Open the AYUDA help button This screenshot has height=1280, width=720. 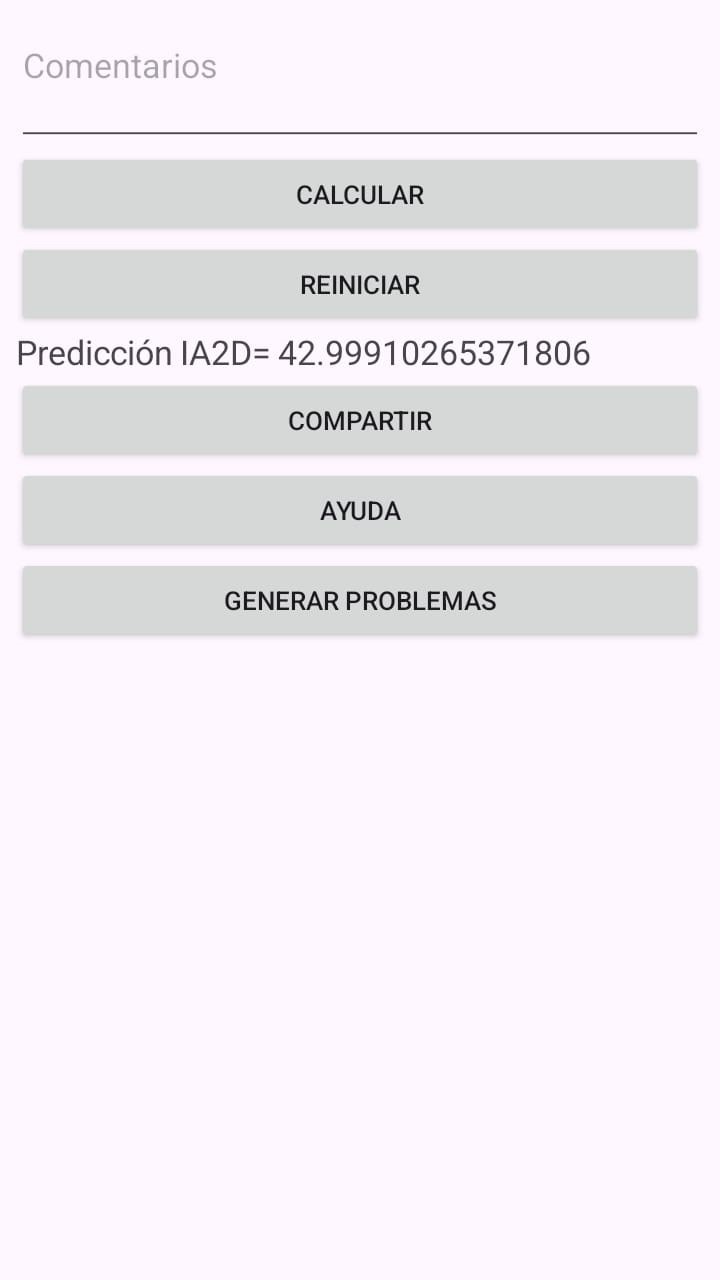tap(360, 511)
